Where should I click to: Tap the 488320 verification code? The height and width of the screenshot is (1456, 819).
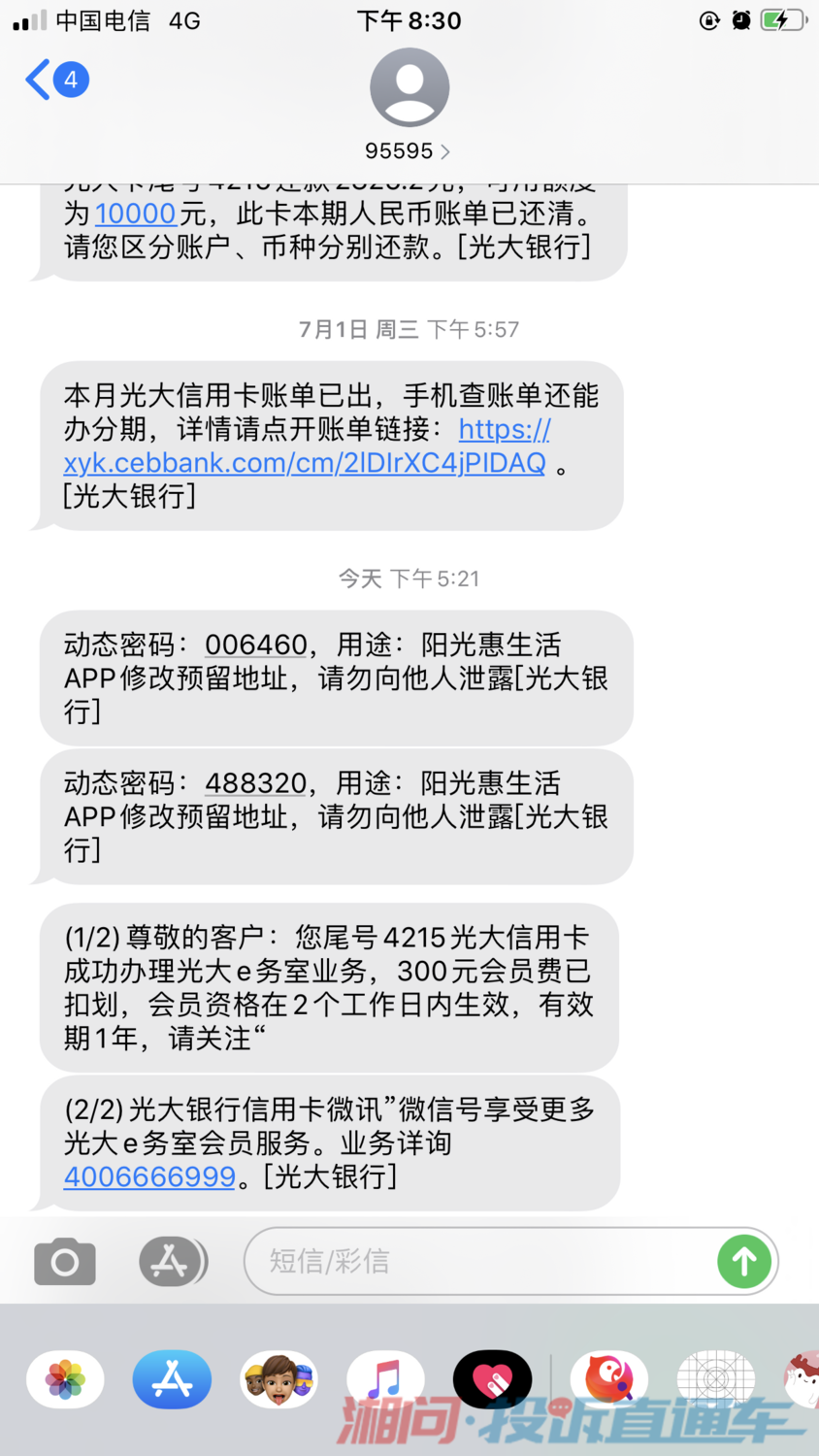[x=255, y=783]
